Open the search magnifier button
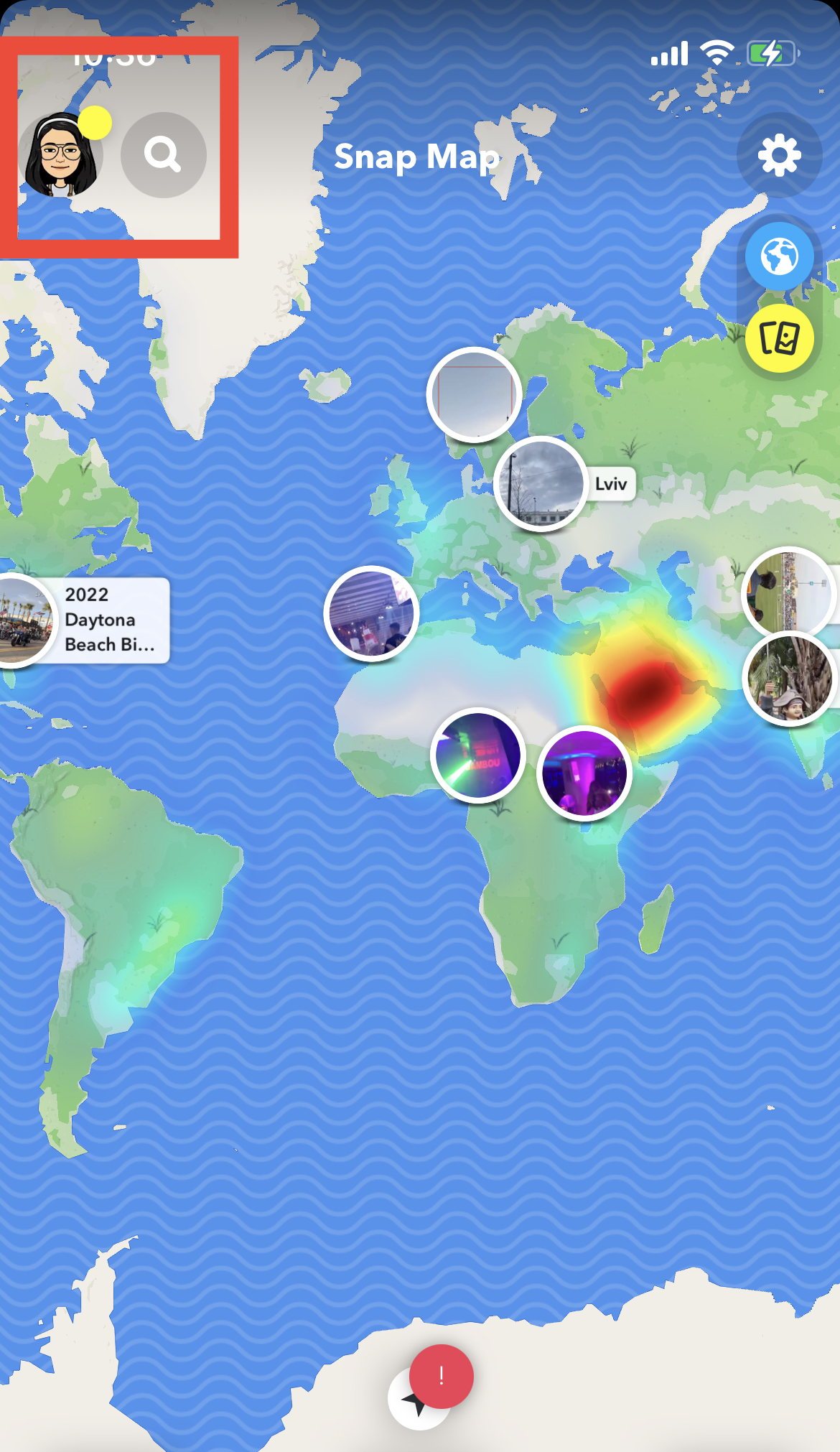This screenshot has width=840, height=1452. pyautogui.click(x=163, y=154)
